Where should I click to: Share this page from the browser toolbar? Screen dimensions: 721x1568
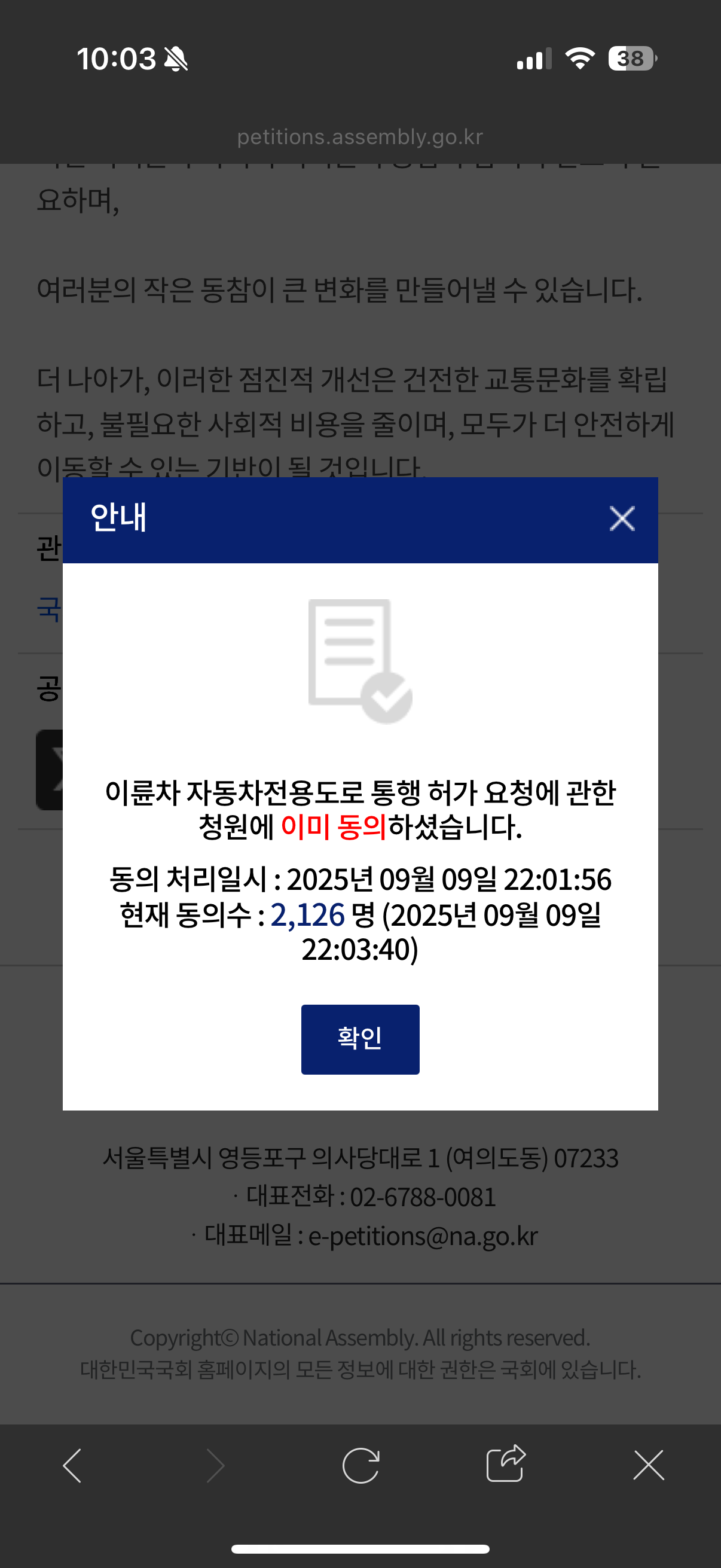click(506, 1463)
